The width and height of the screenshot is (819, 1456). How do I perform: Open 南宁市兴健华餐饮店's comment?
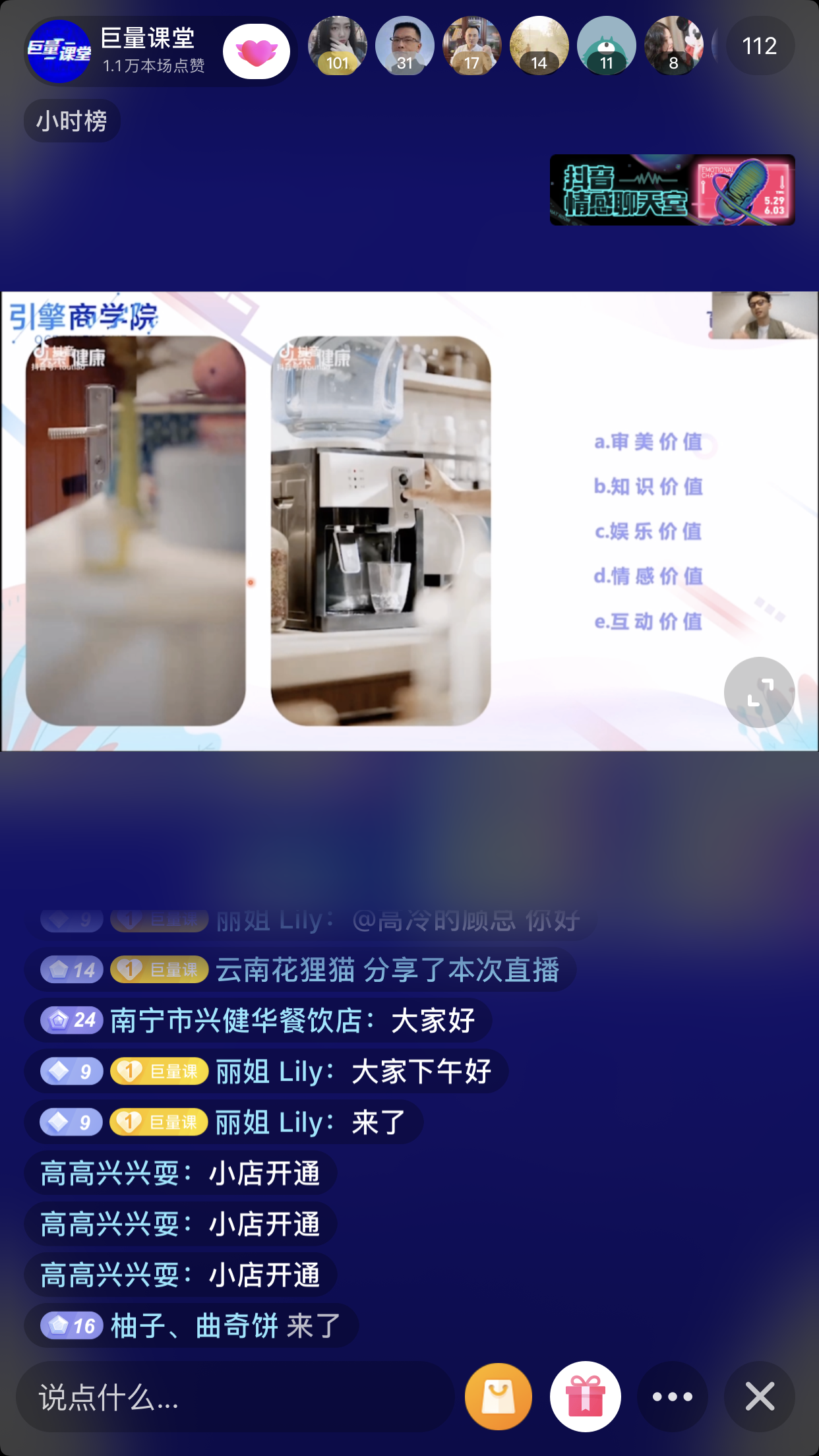coord(291,1021)
